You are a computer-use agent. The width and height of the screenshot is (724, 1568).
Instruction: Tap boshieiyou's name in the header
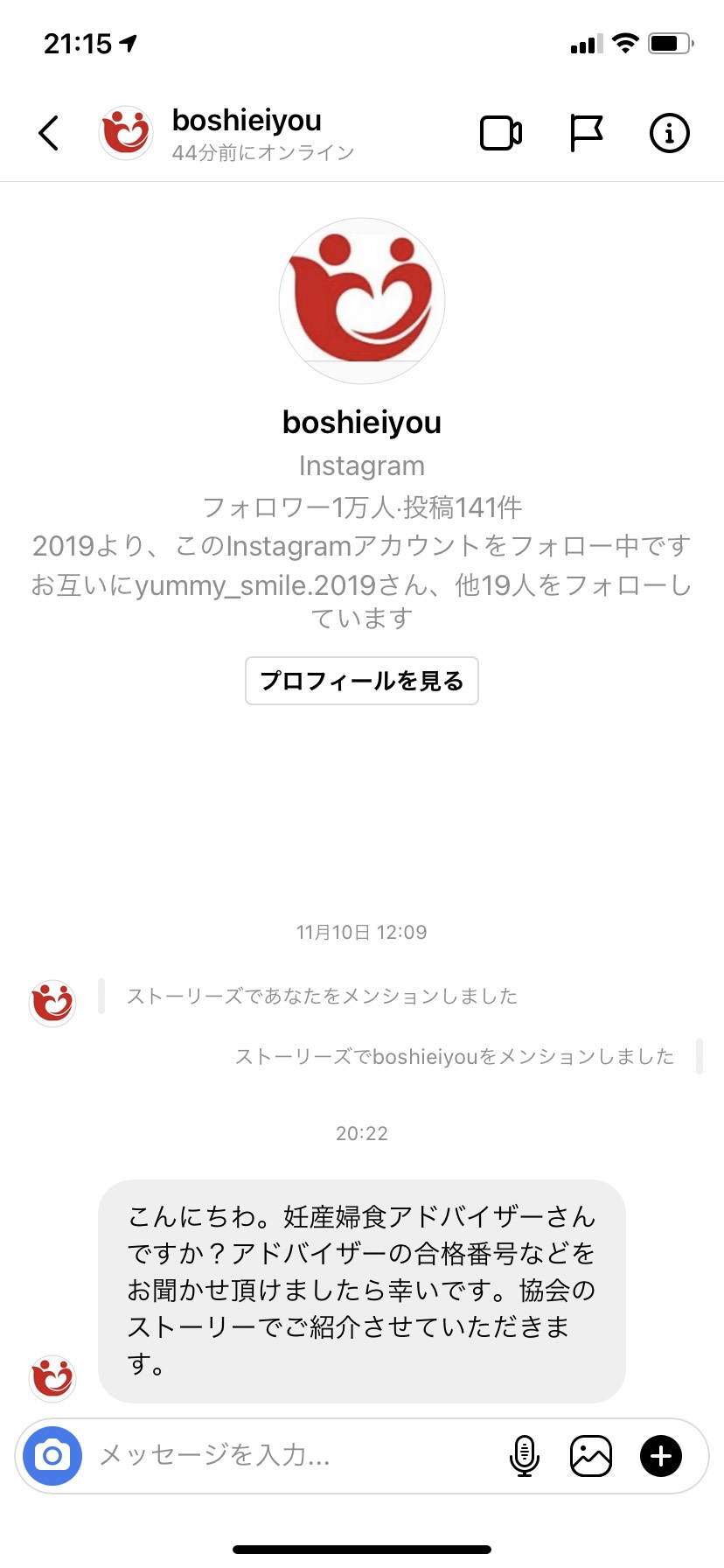[247, 120]
